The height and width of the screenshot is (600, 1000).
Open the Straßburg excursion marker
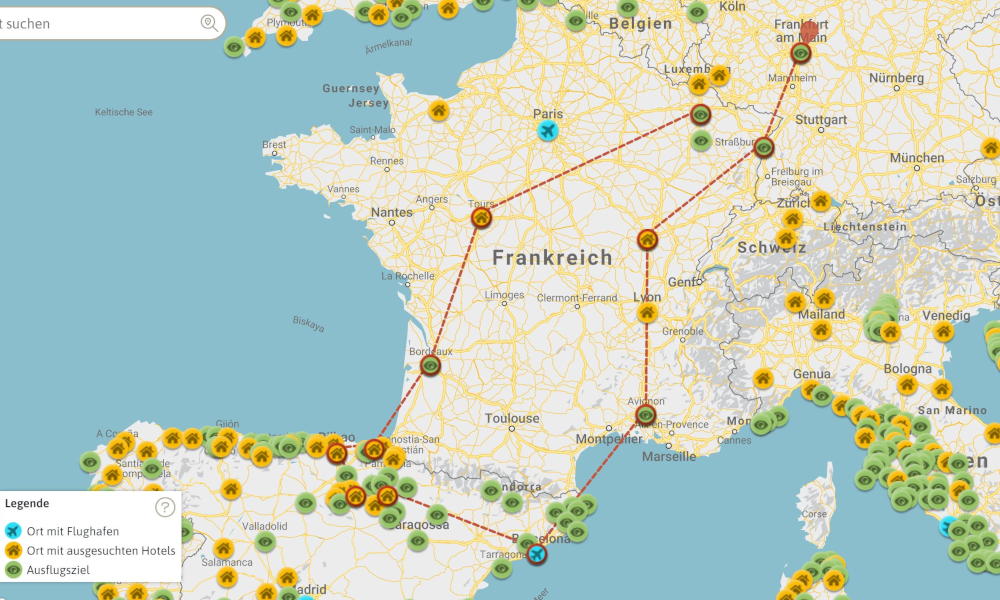(x=764, y=148)
